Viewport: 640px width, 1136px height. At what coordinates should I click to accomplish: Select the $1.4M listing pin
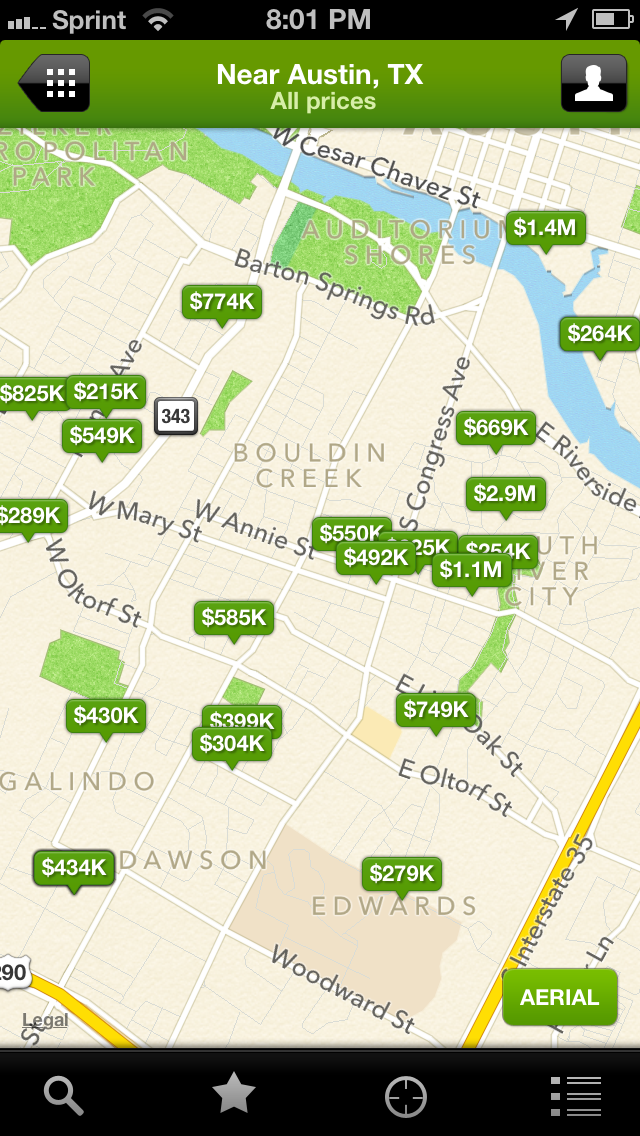[545, 229]
